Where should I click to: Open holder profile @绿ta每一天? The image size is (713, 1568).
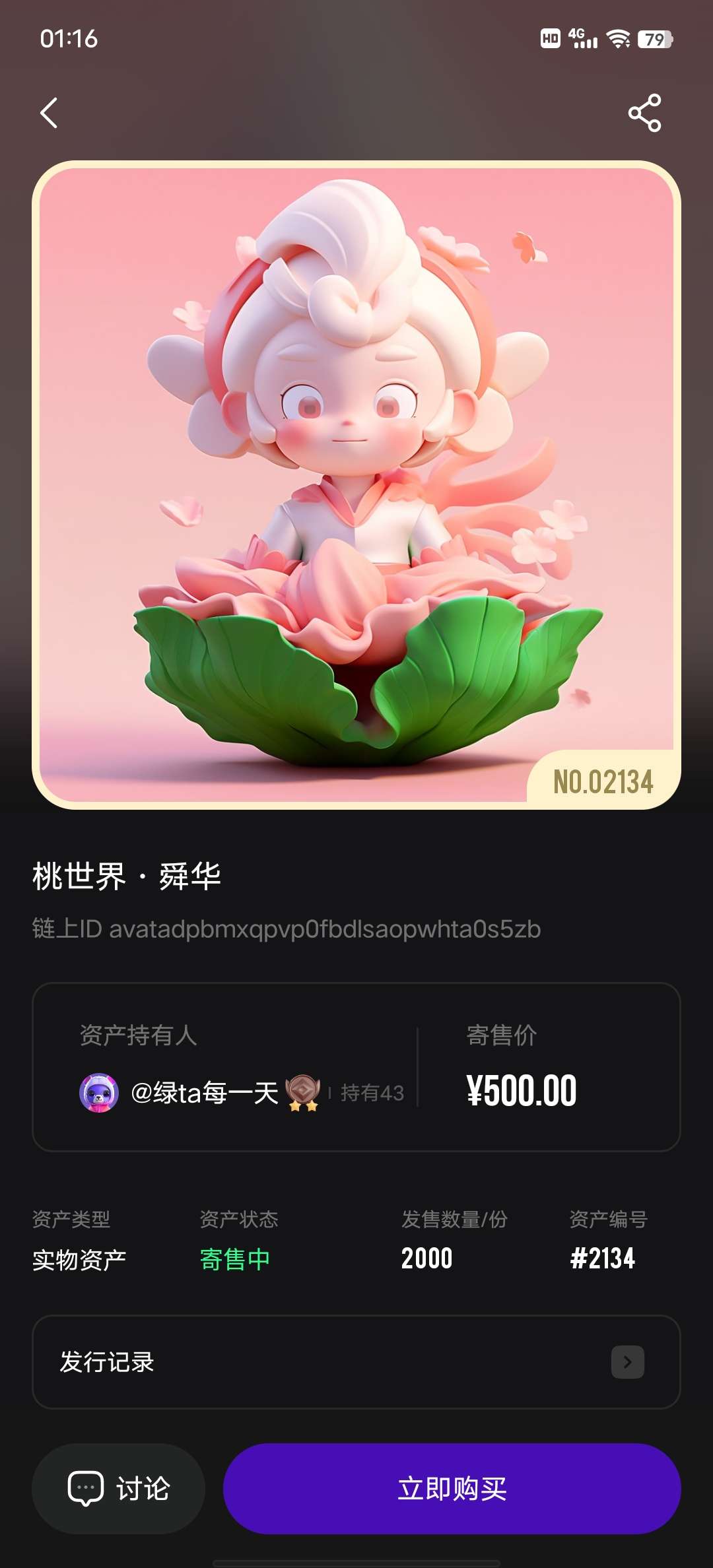click(x=204, y=1093)
